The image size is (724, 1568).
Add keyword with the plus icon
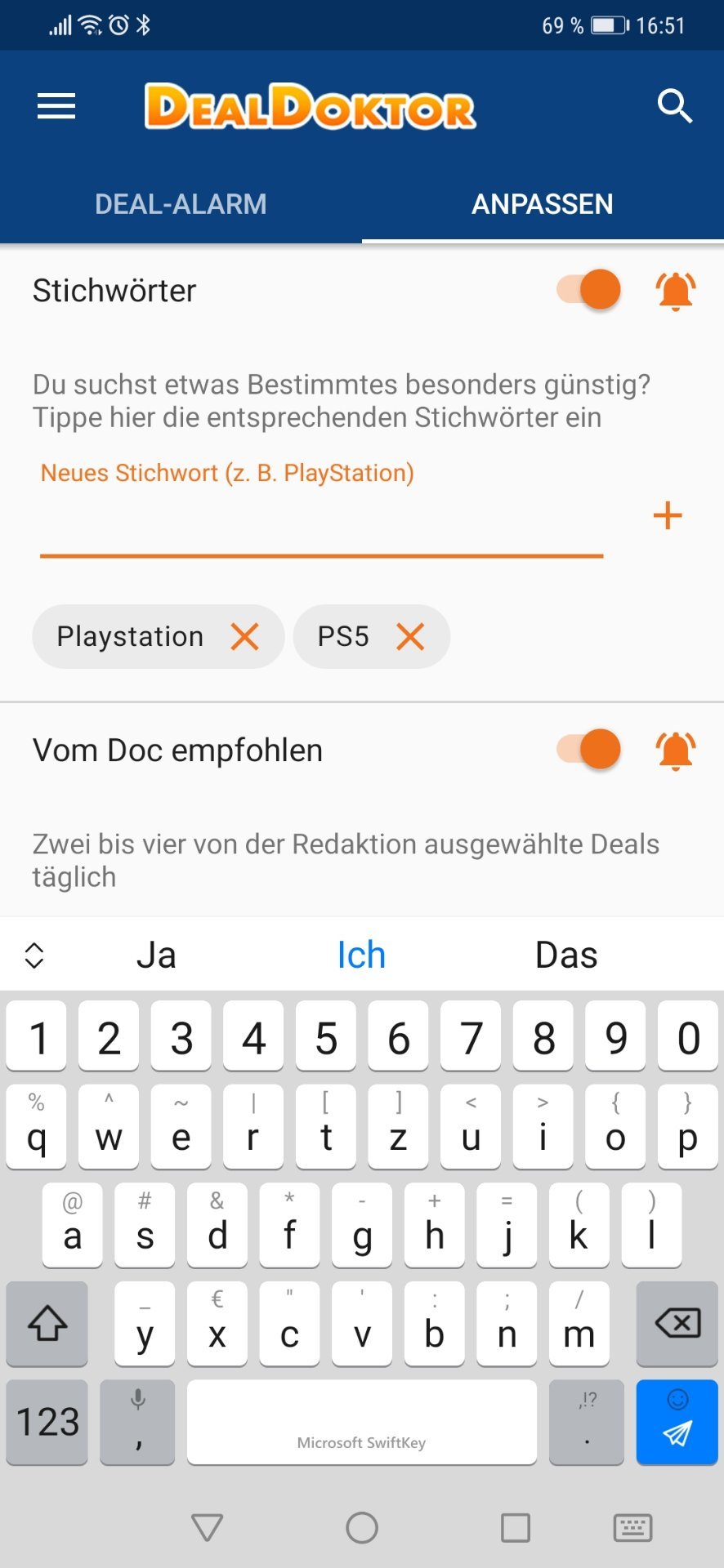[668, 515]
